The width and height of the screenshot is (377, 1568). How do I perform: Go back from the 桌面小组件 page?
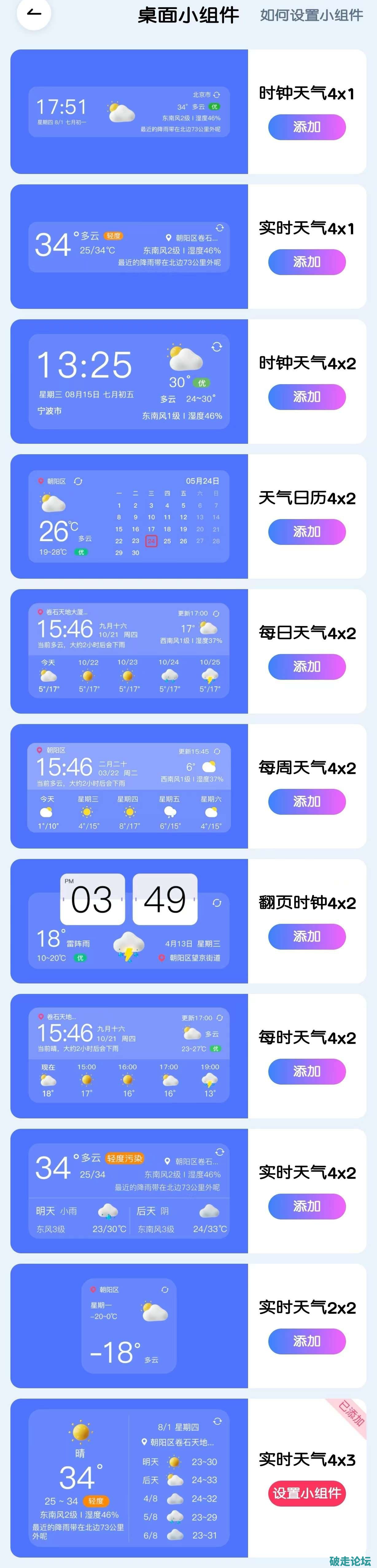[x=34, y=14]
